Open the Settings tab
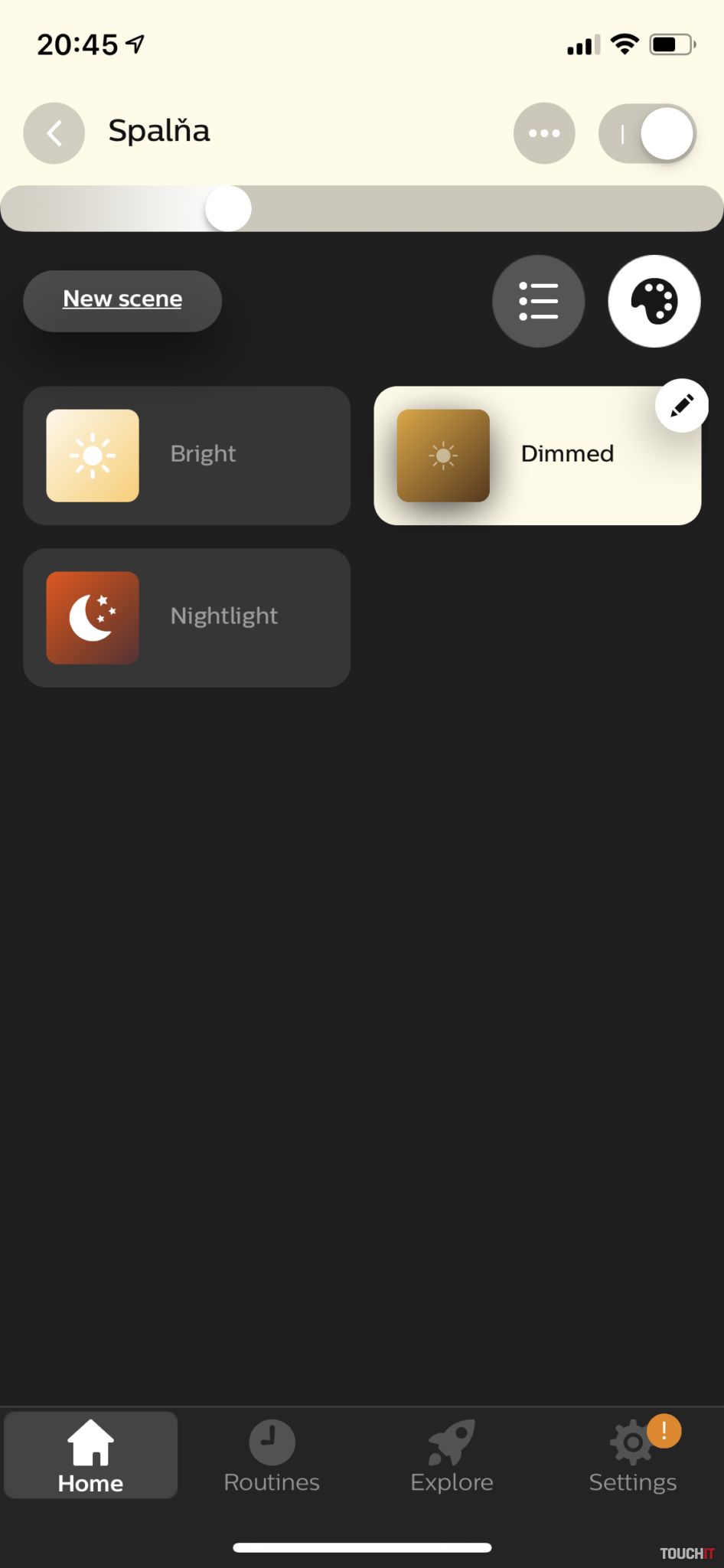Viewport: 724px width, 1568px height. pos(632,1456)
